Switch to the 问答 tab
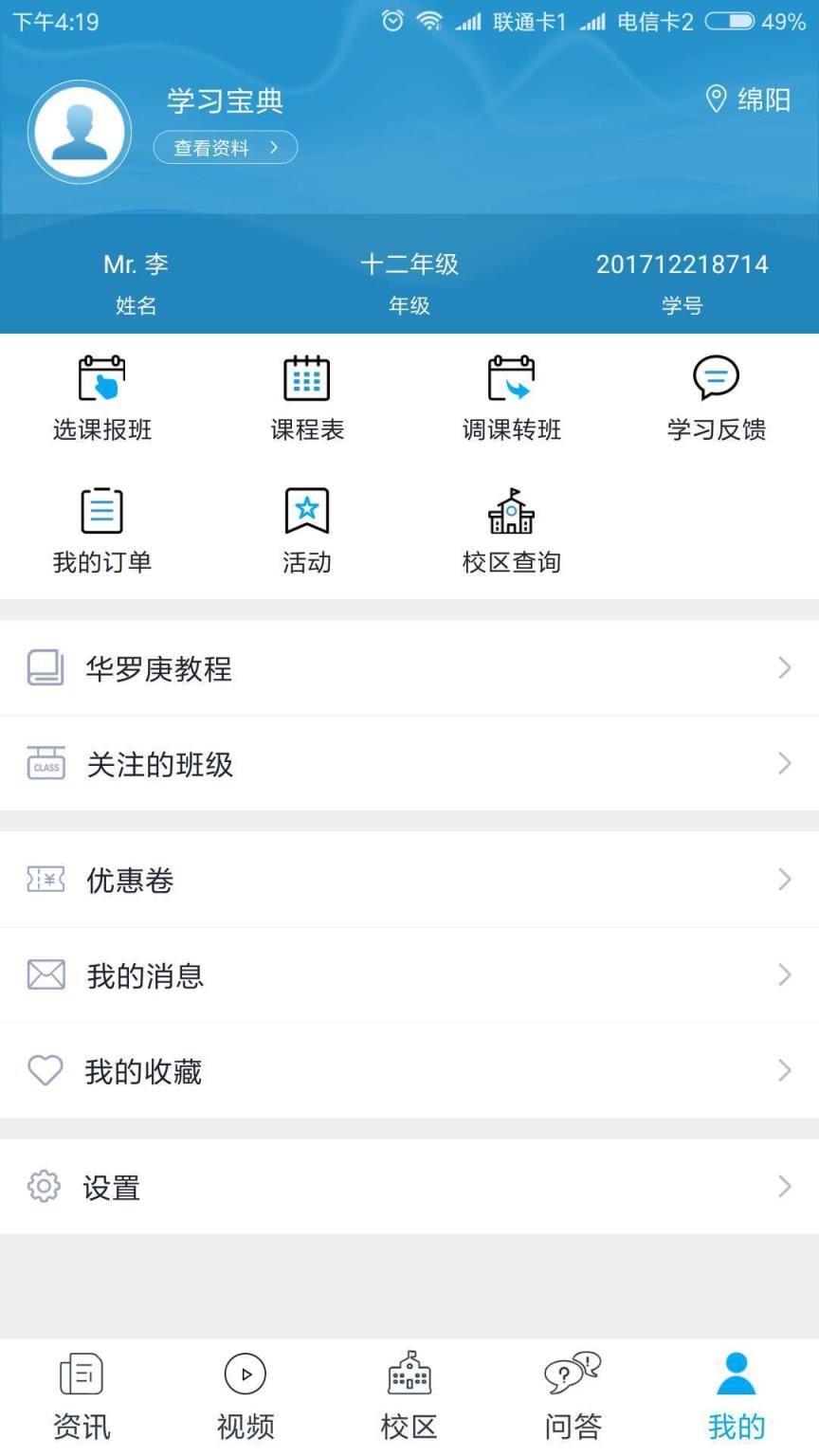The width and height of the screenshot is (819, 1456). pos(571,1393)
